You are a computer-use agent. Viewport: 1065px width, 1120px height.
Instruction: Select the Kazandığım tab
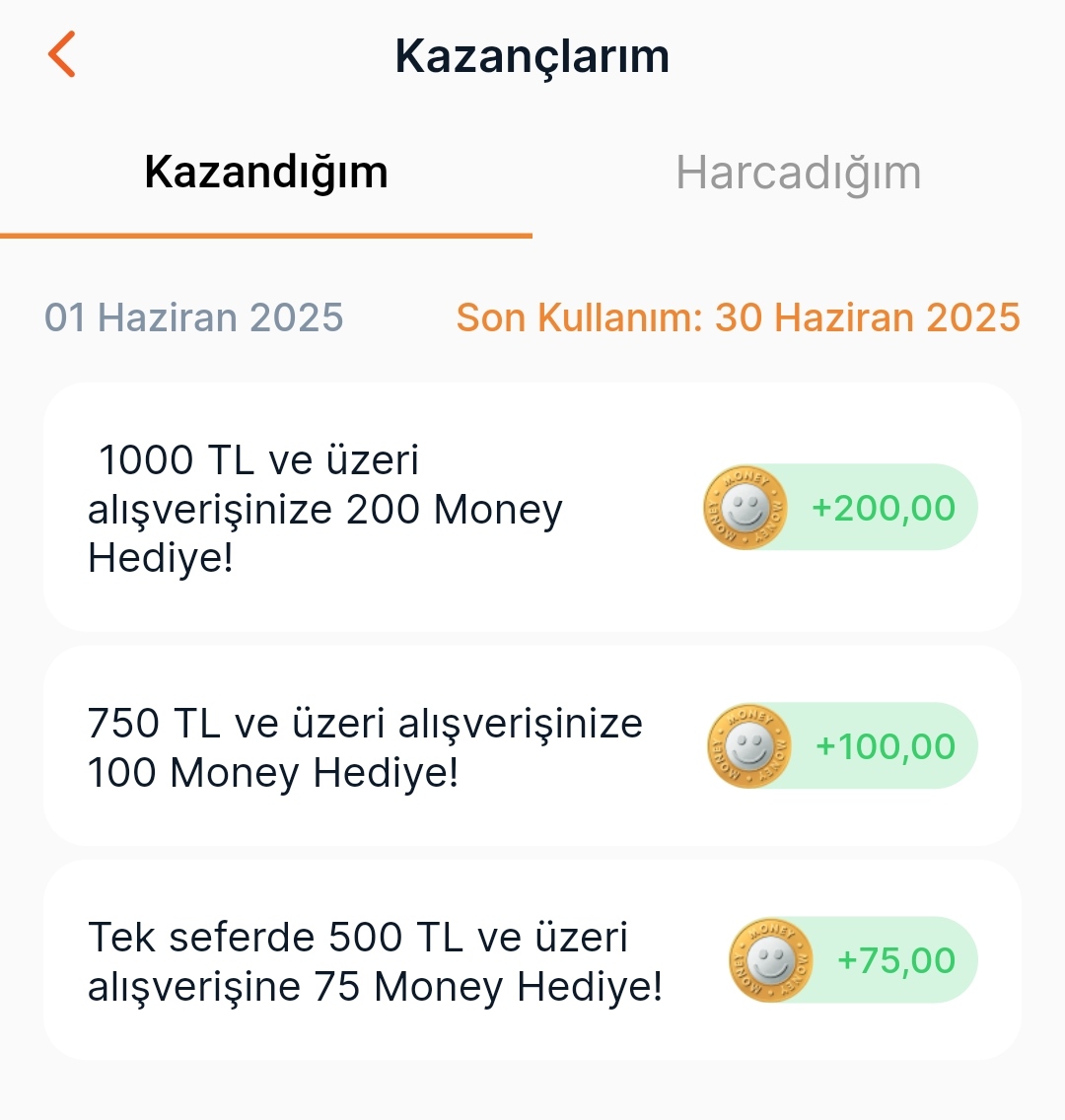click(x=266, y=174)
